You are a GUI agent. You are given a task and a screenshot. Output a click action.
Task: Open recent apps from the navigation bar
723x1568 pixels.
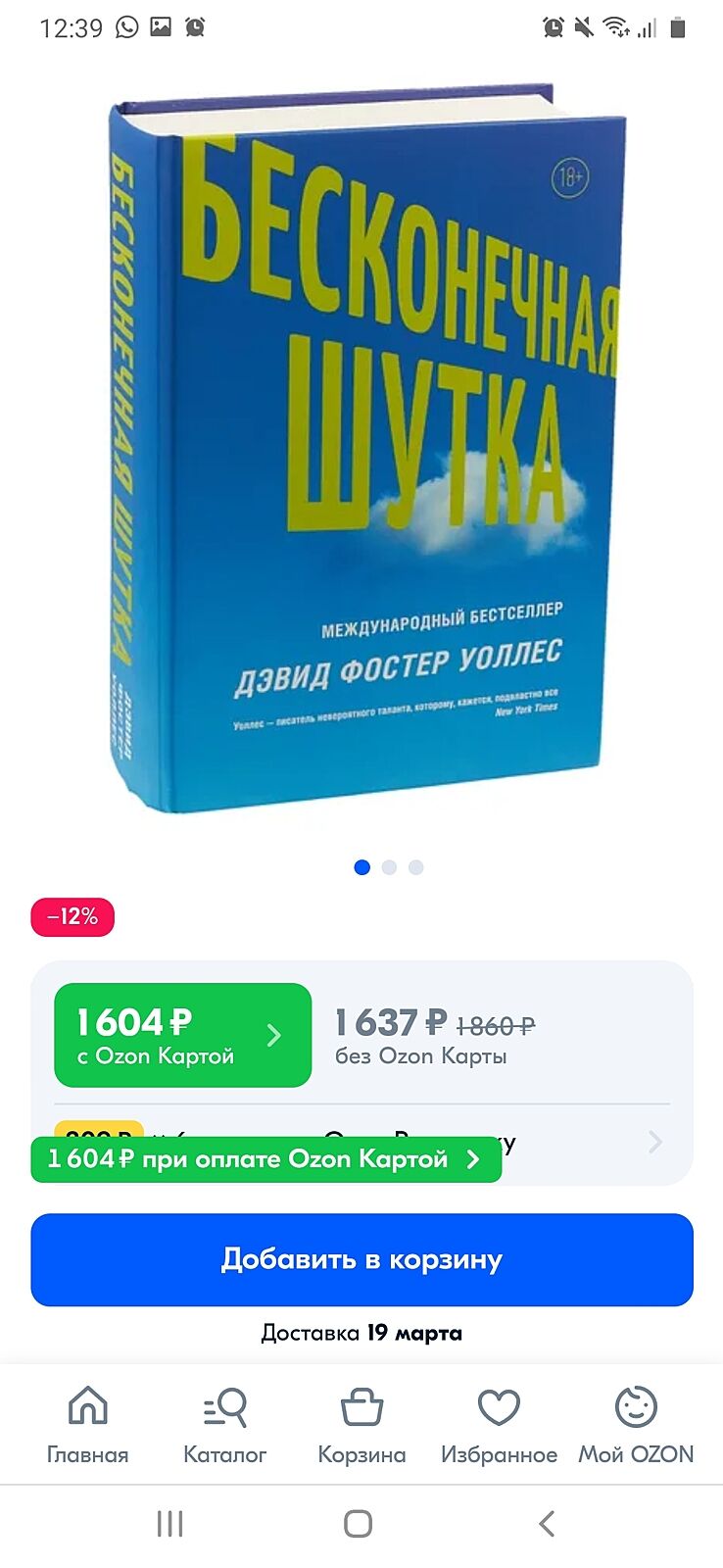pyautogui.click(x=170, y=1524)
